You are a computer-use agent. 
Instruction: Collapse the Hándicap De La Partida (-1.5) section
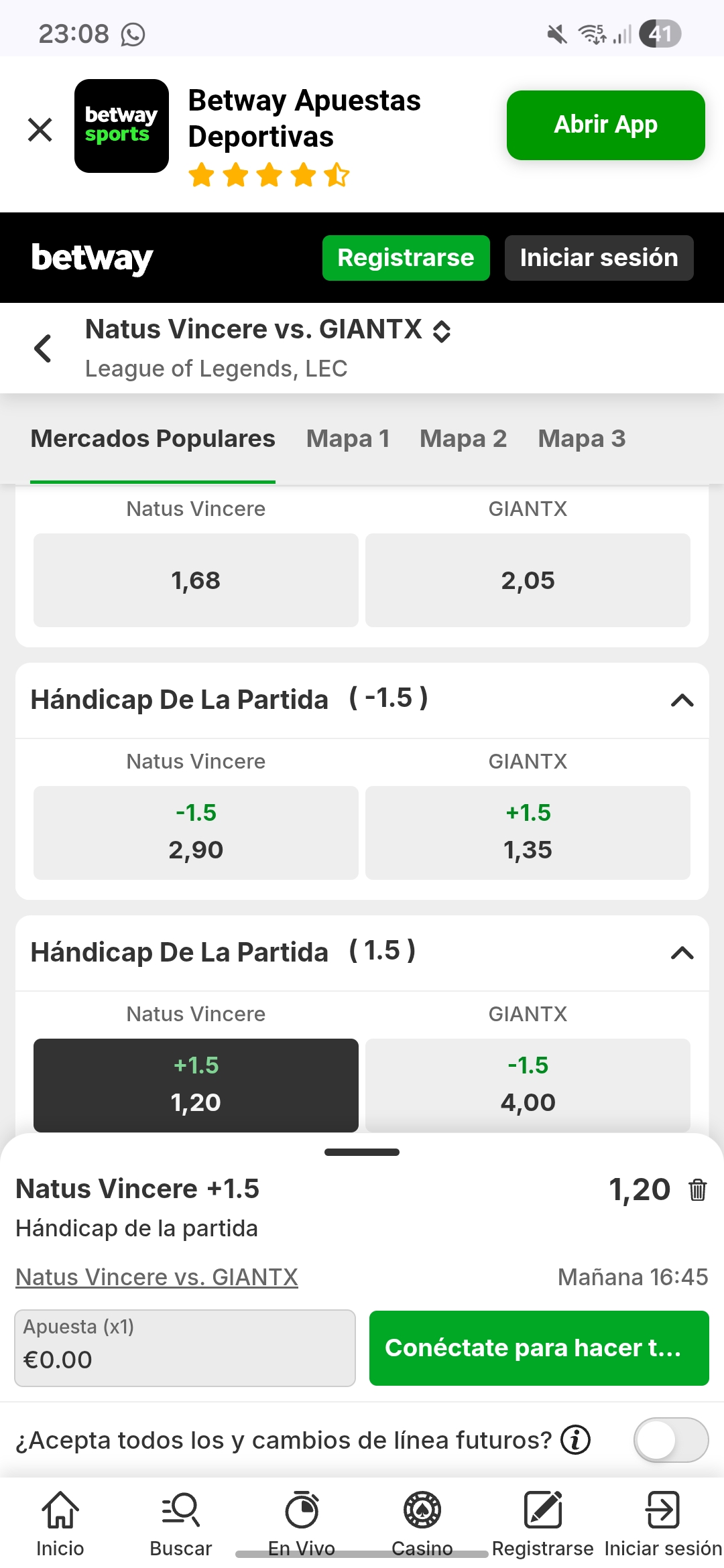point(682,700)
